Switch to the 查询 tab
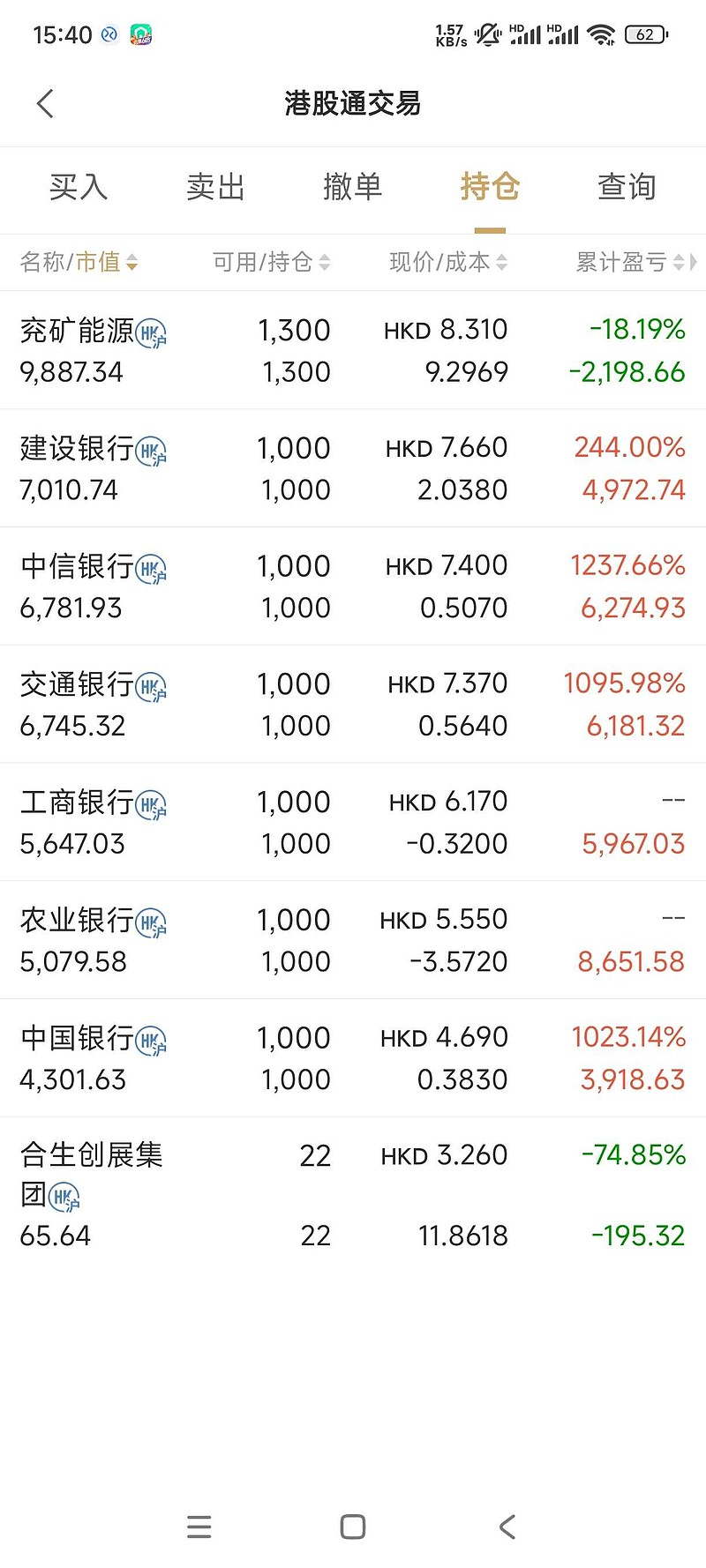Screen dimensions: 706x1568 click(x=627, y=188)
